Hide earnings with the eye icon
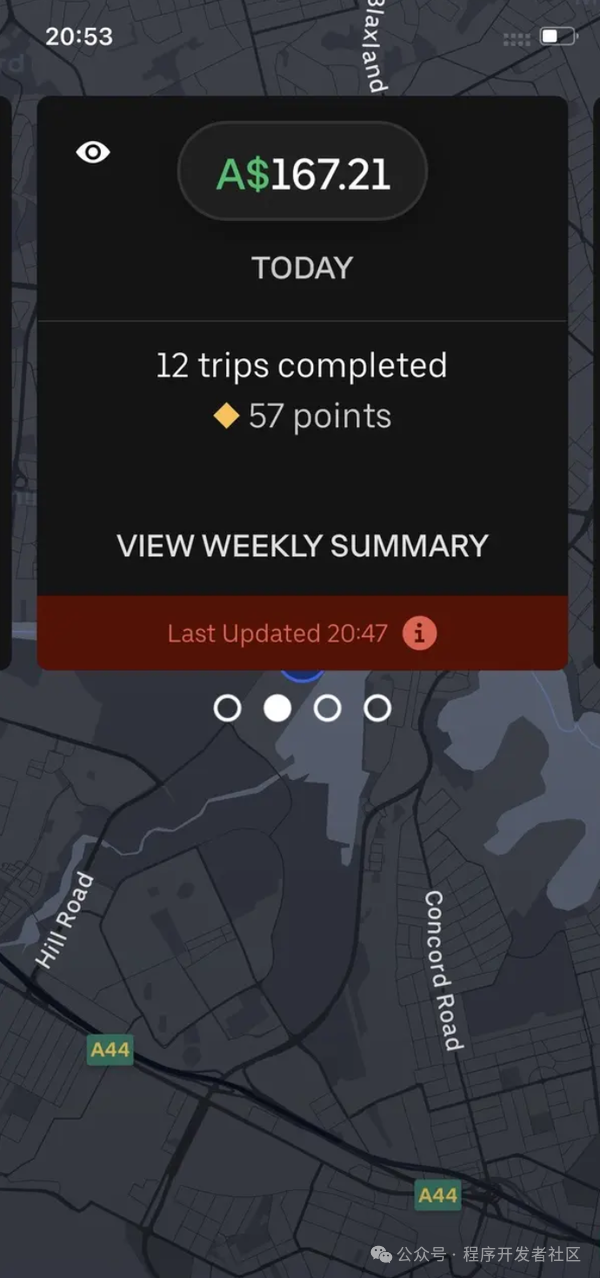This screenshot has width=600, height=1278. pos(93,152)
